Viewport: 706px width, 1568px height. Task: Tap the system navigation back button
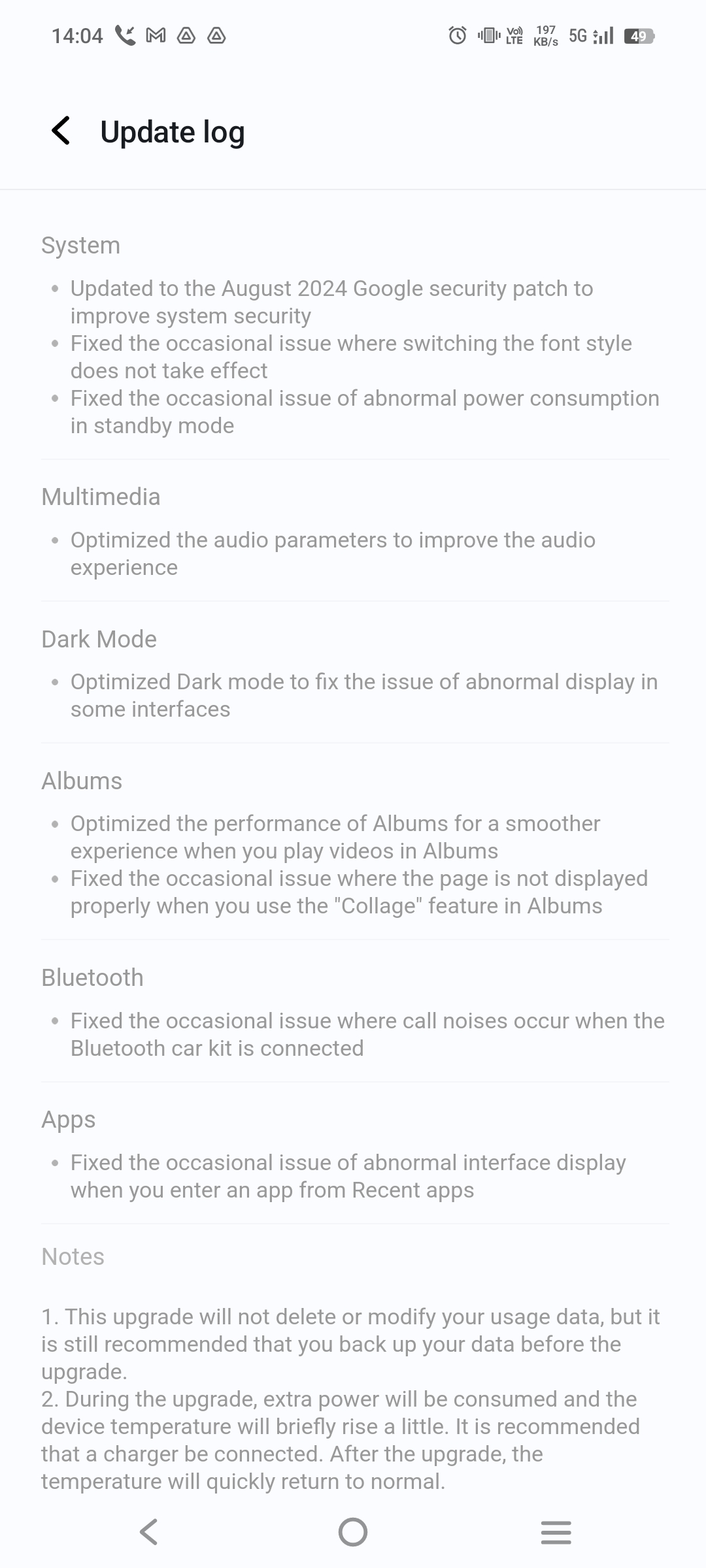pyautogui.click(x=149, y=1531)
